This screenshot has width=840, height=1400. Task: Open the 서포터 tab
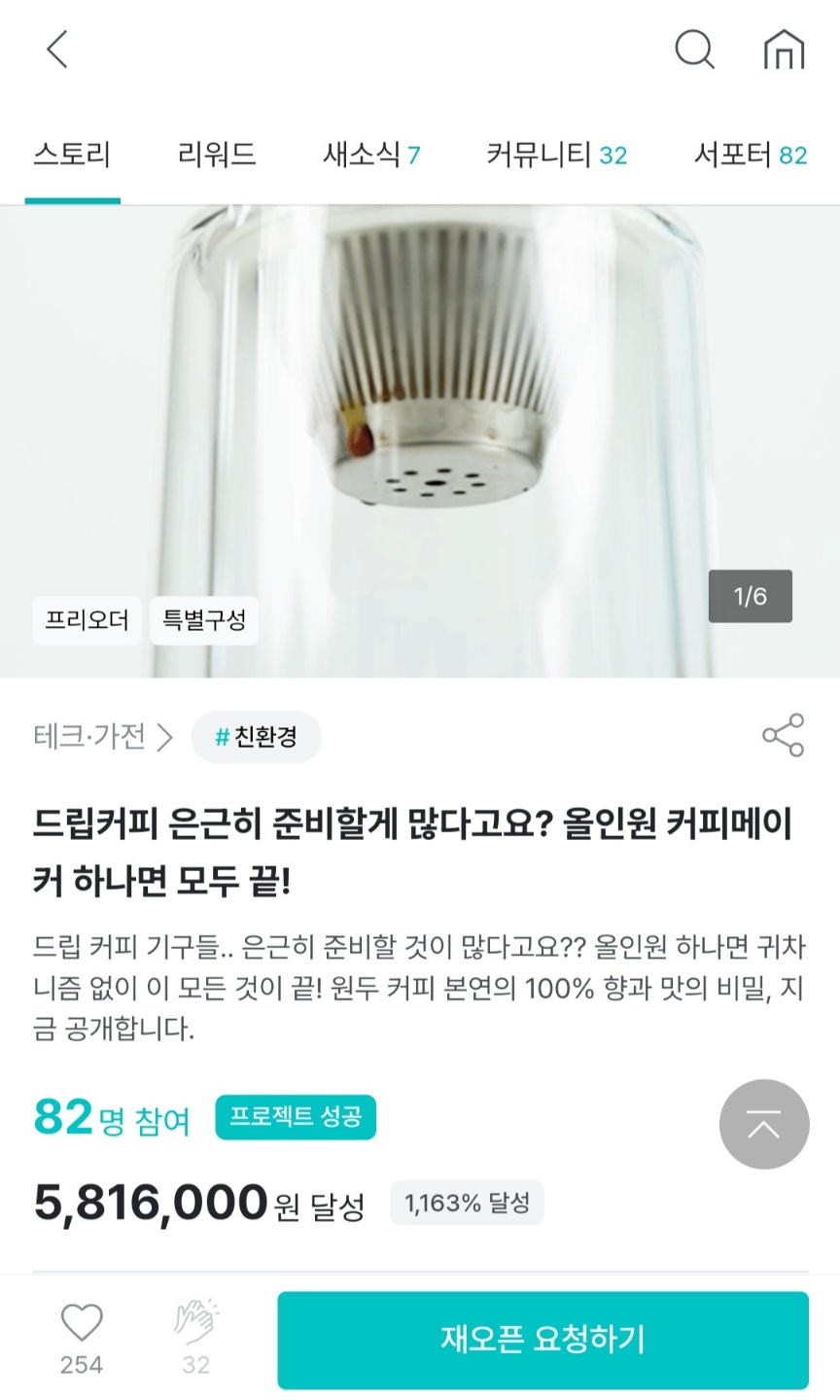750,155
